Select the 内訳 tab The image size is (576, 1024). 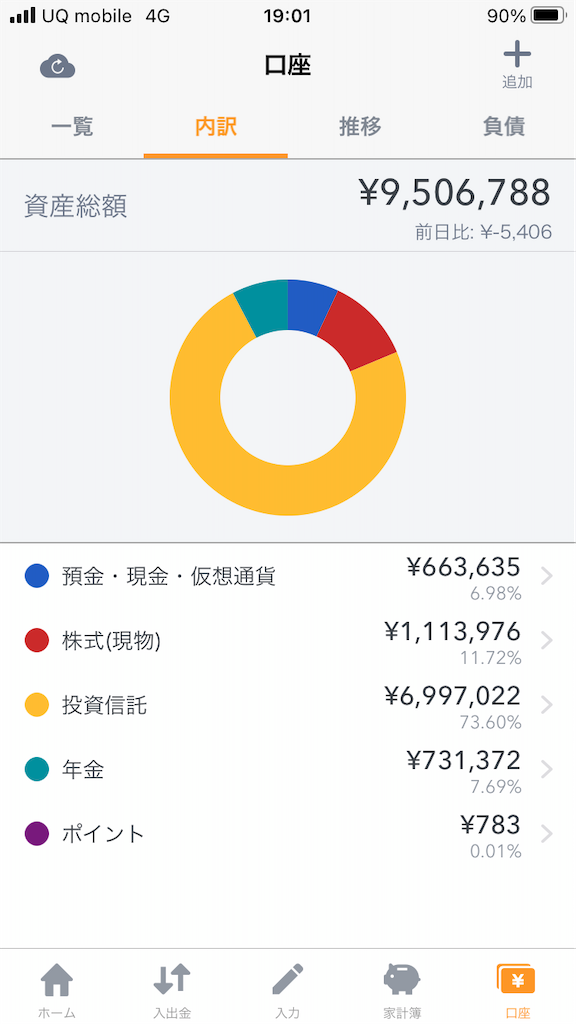(216, 127)
